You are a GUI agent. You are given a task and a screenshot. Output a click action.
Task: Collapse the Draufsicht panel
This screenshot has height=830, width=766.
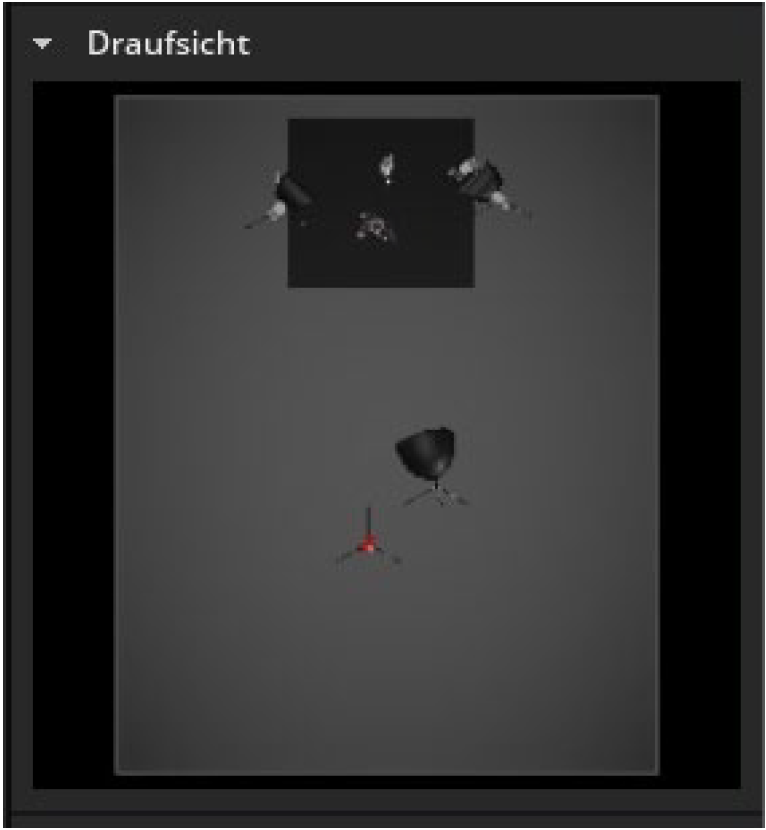coord(41,45)
